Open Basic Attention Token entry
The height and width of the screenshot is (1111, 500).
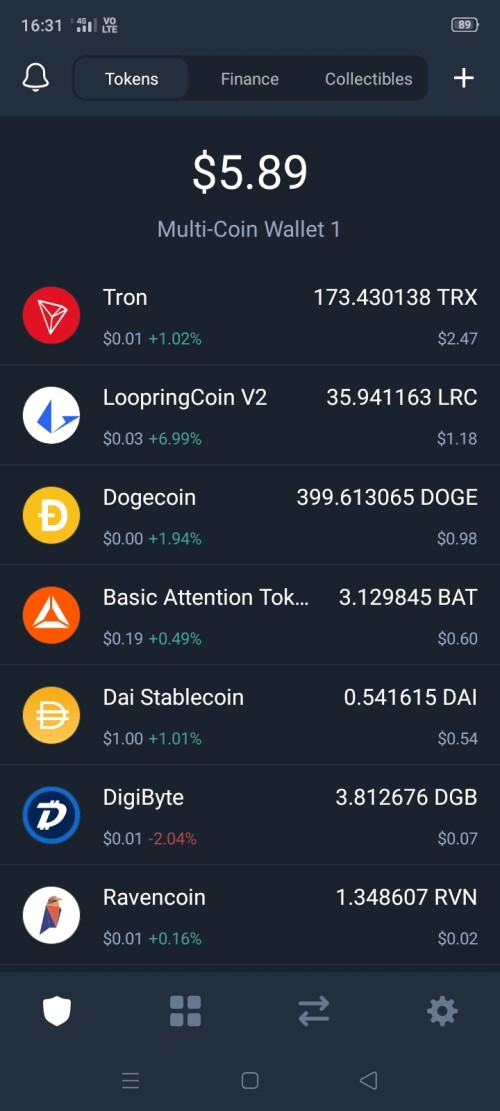pyautogui.click(x=250, y=615)
